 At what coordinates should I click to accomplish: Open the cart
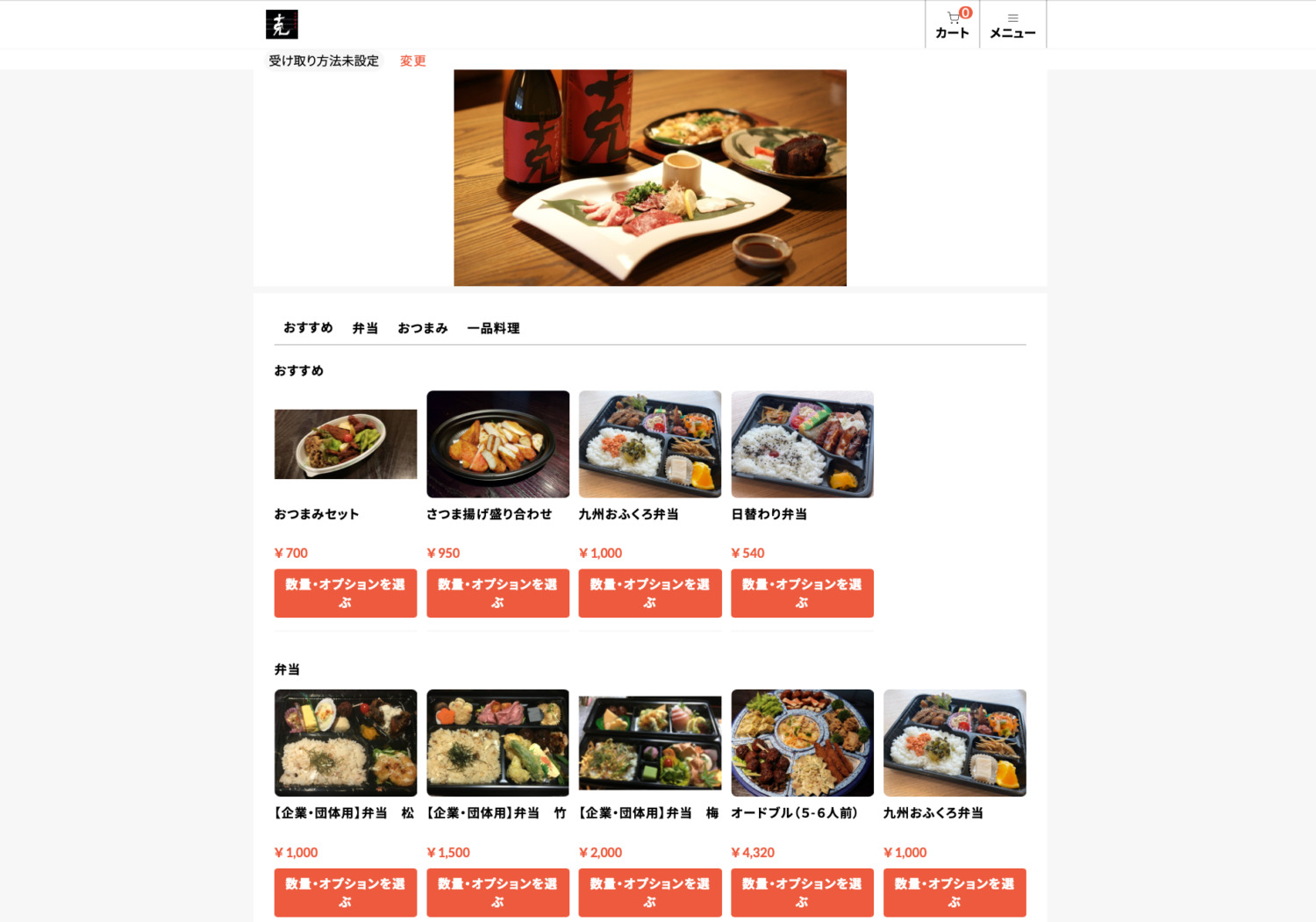pos(952,25)
